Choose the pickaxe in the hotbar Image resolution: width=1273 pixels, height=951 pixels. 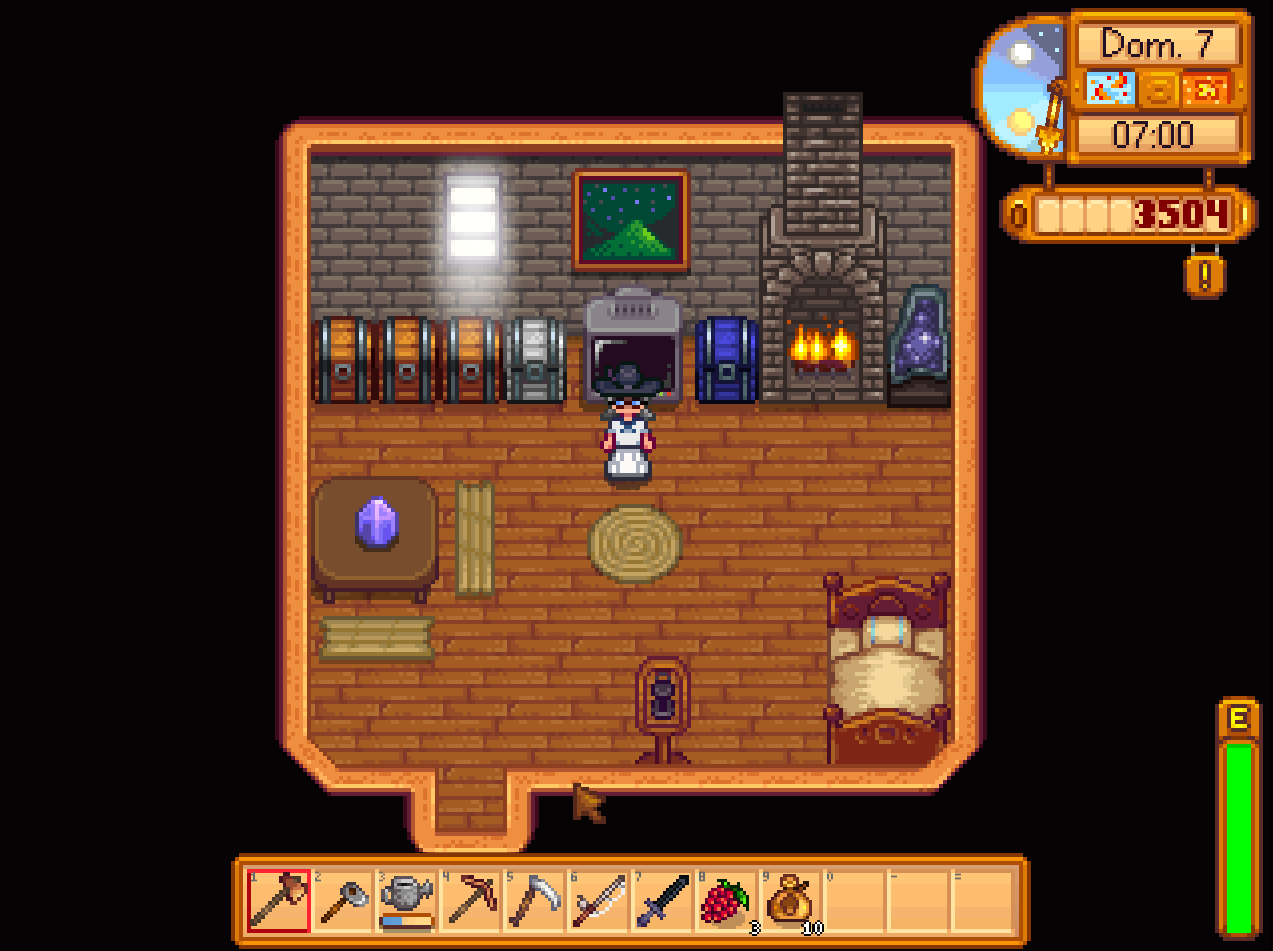pyautogui.click(x=471, y=900)
